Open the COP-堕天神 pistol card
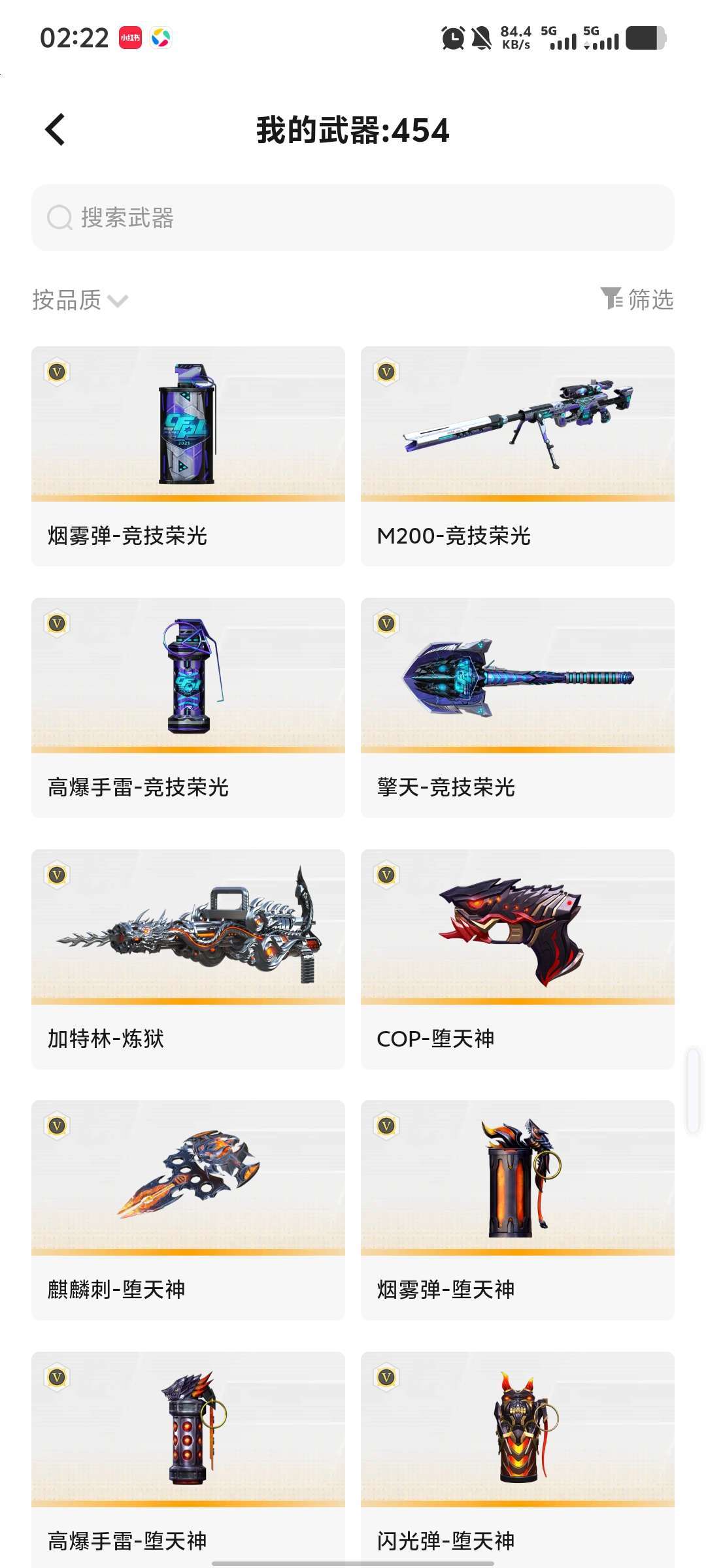Viewport: 706px width, 1568px height. (517, 958)
